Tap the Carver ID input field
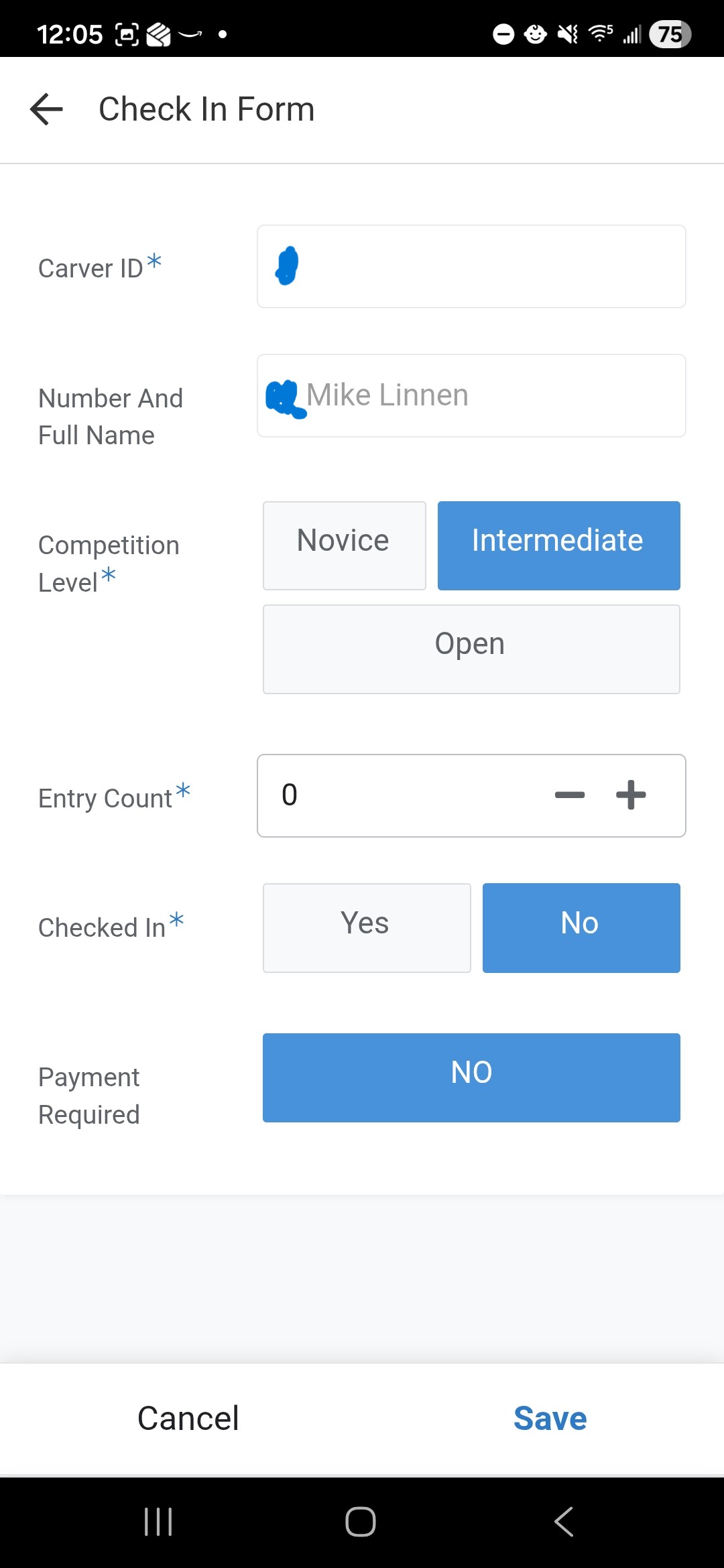The image size is (724, 1568). (x=471, y=265)
